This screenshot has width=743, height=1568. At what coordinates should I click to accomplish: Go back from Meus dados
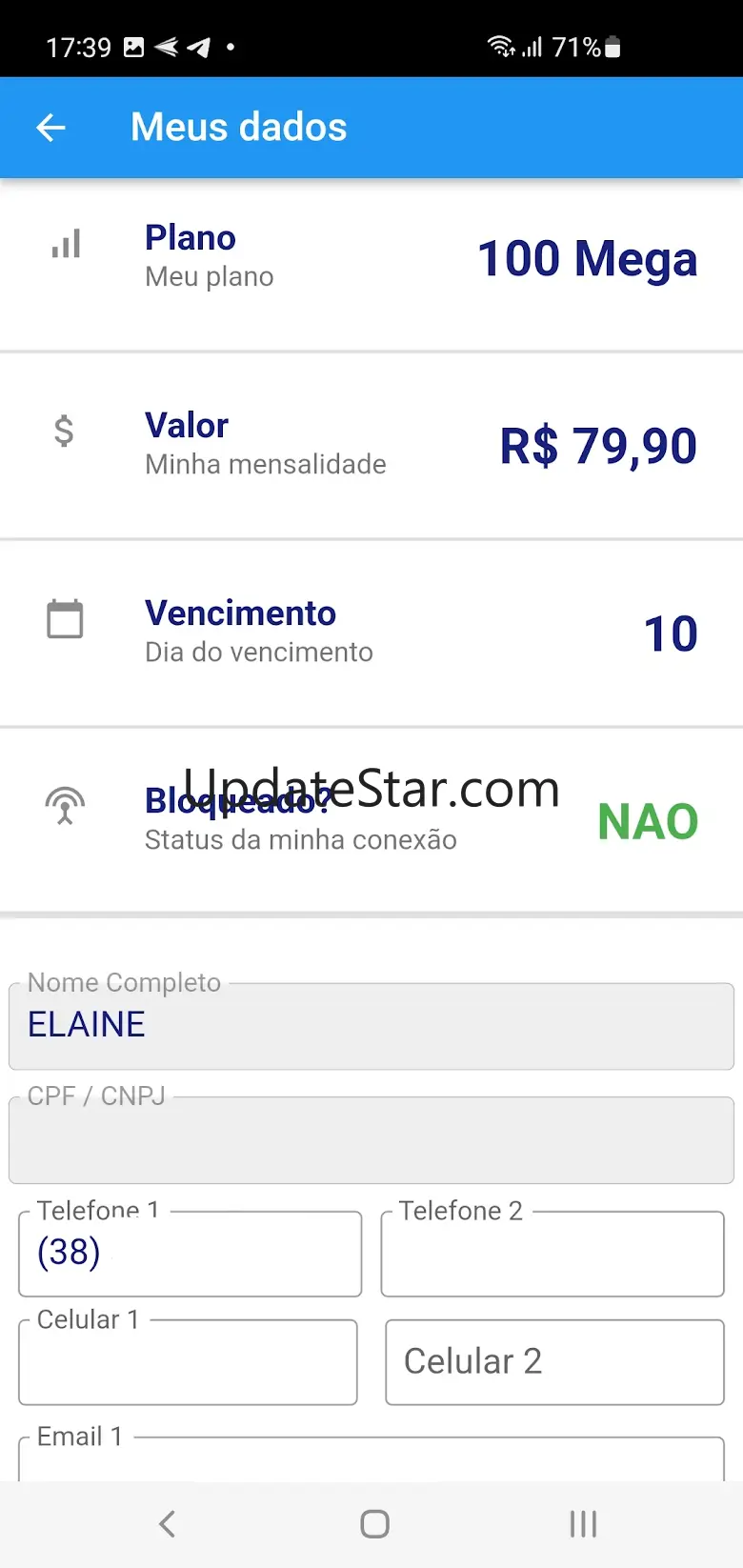(x=50, y=128)
